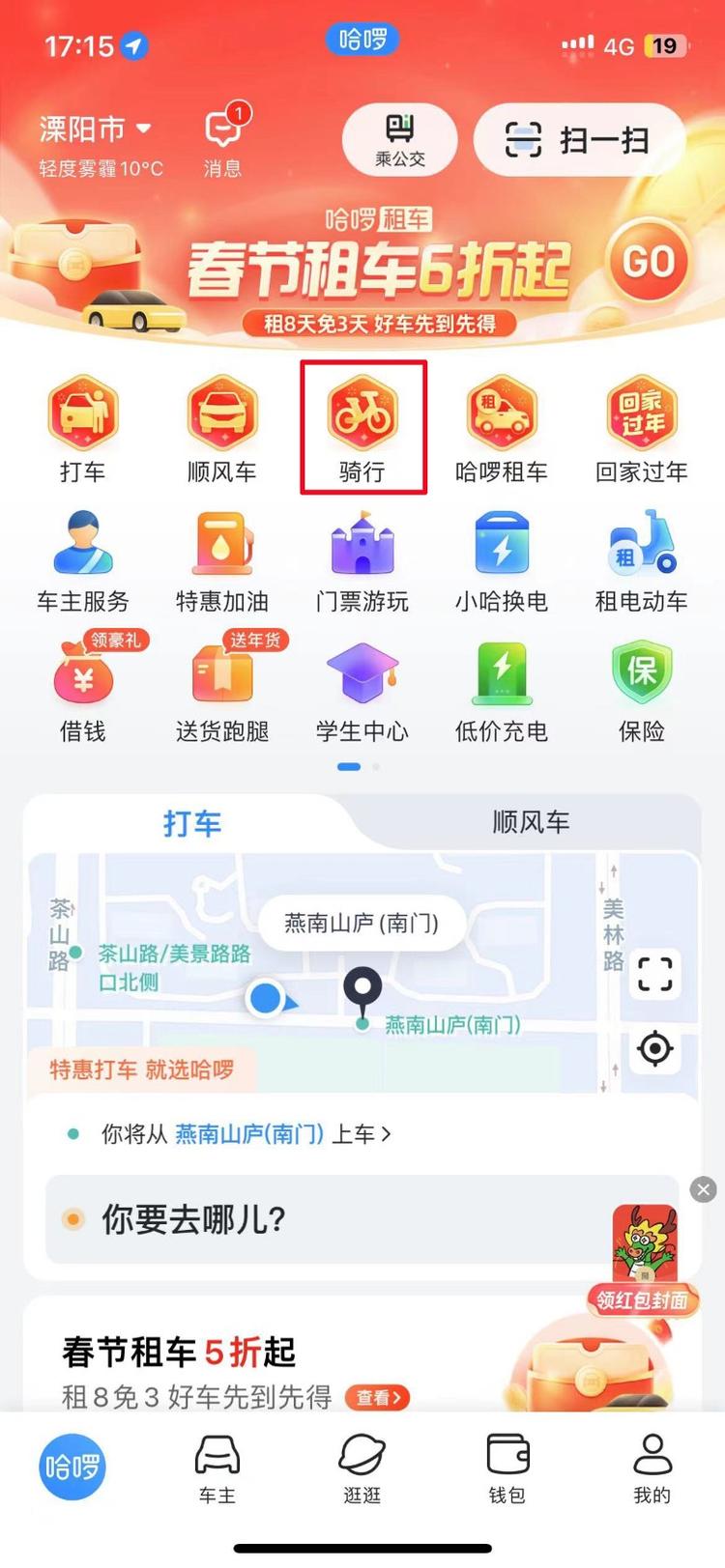Tap the GO button on 春节租车 banner

[648, 261]
